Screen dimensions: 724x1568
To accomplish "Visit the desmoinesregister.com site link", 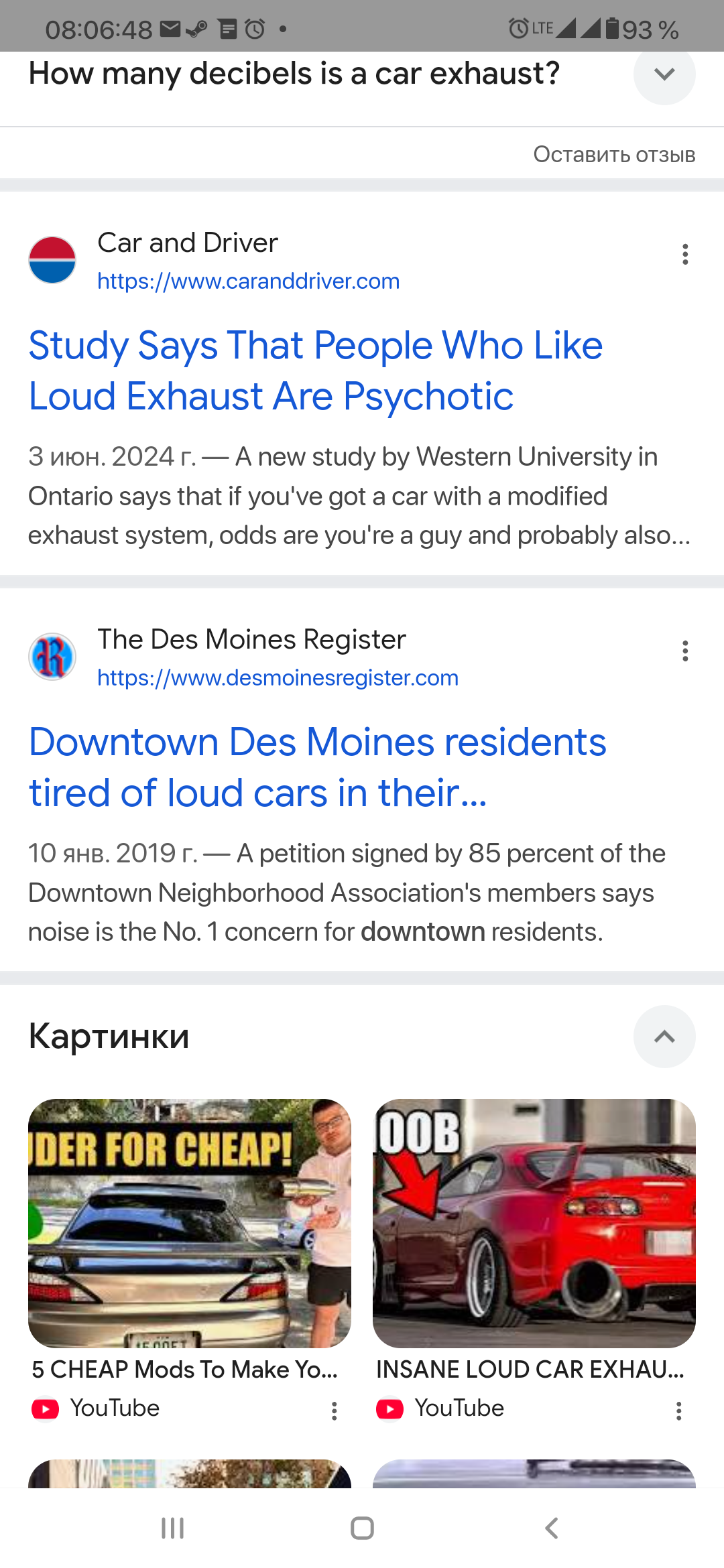I will tap(278, 677).
